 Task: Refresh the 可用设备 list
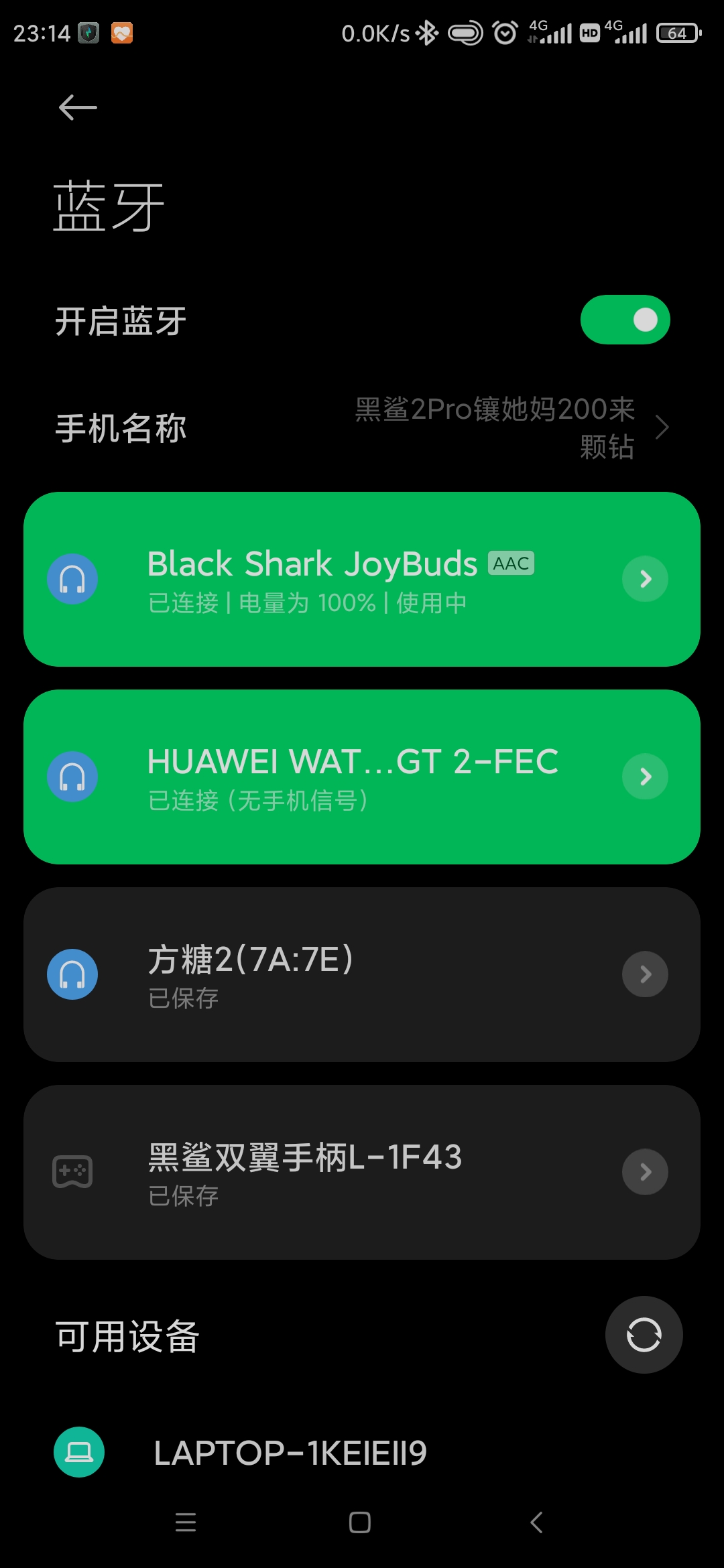644,1335
